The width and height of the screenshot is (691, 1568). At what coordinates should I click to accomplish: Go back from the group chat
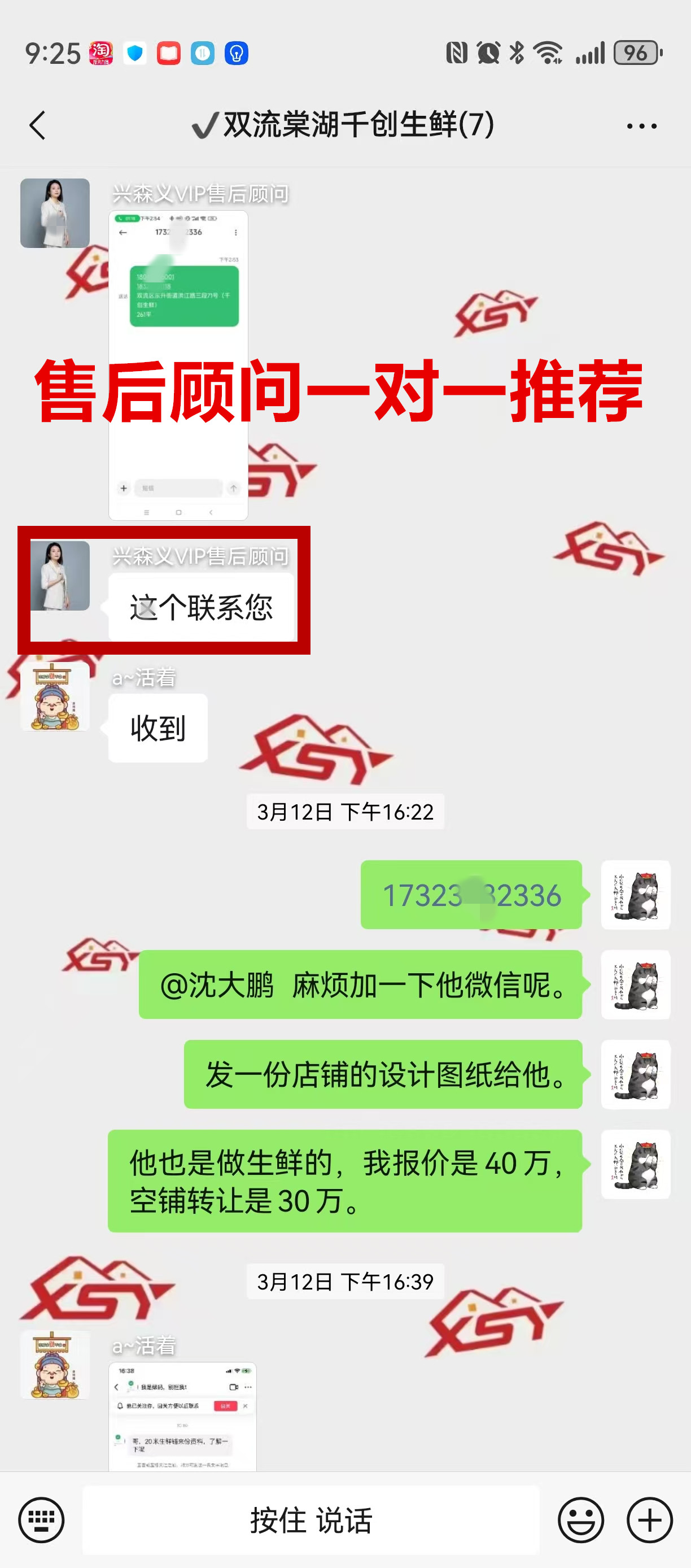[38, 125]
